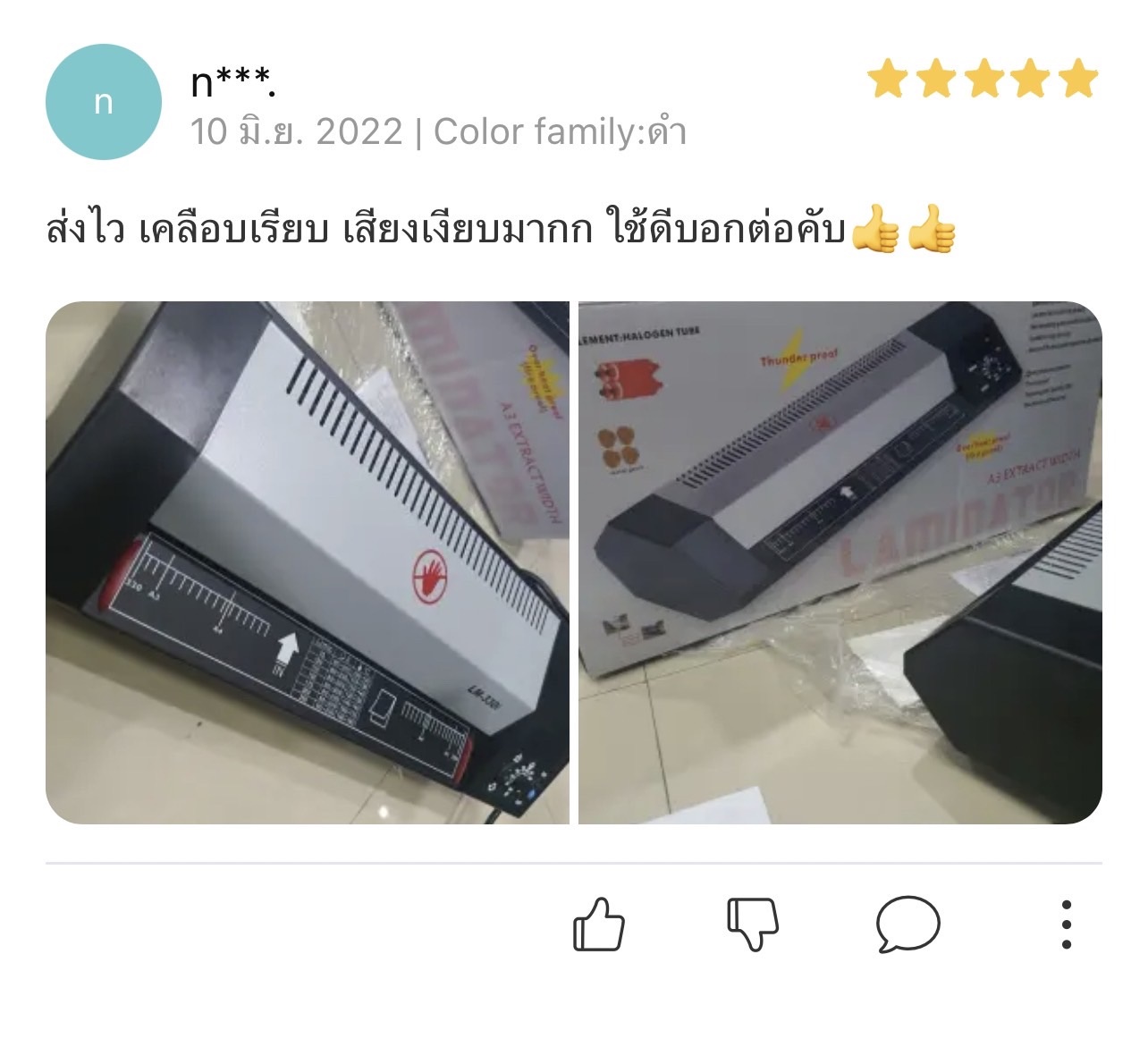Image resolution: width=1148 pixels, height=1047 pixels.
Task: Open the three-dot overflow menu
Action: (1066, 924)
